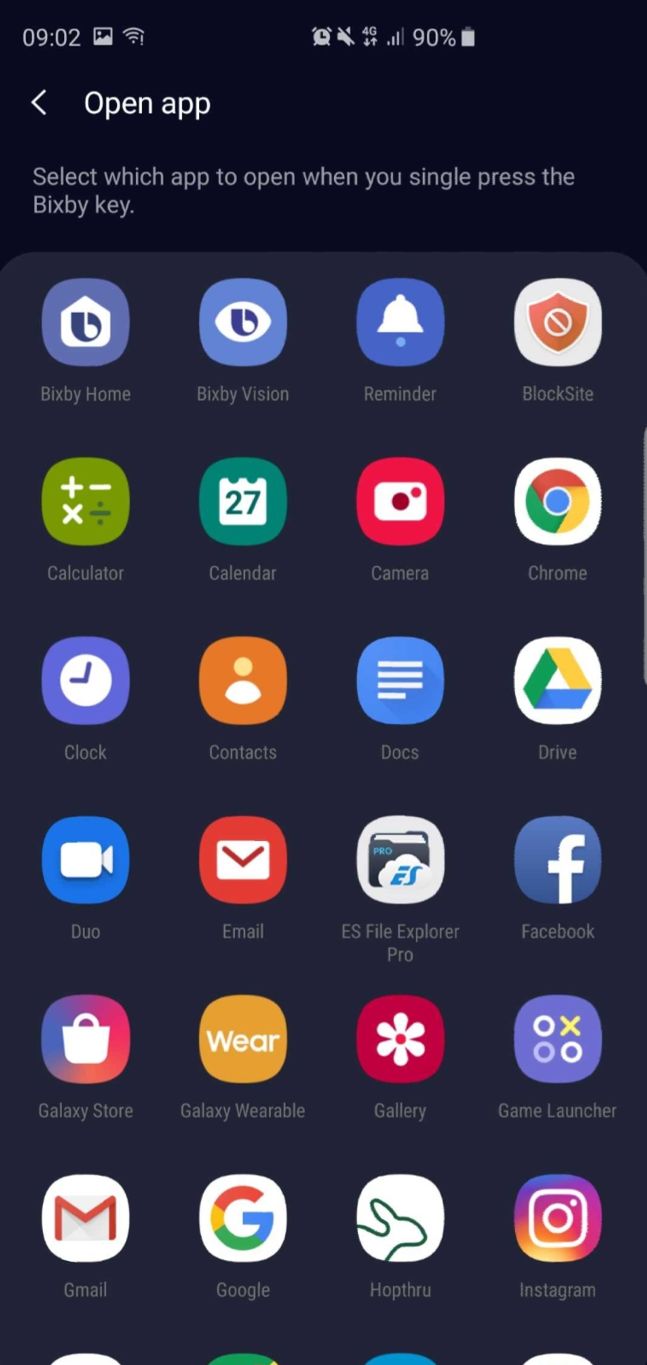Tap the Gallery app icon
647x1365 pixels.
[x=400, y=1039]
